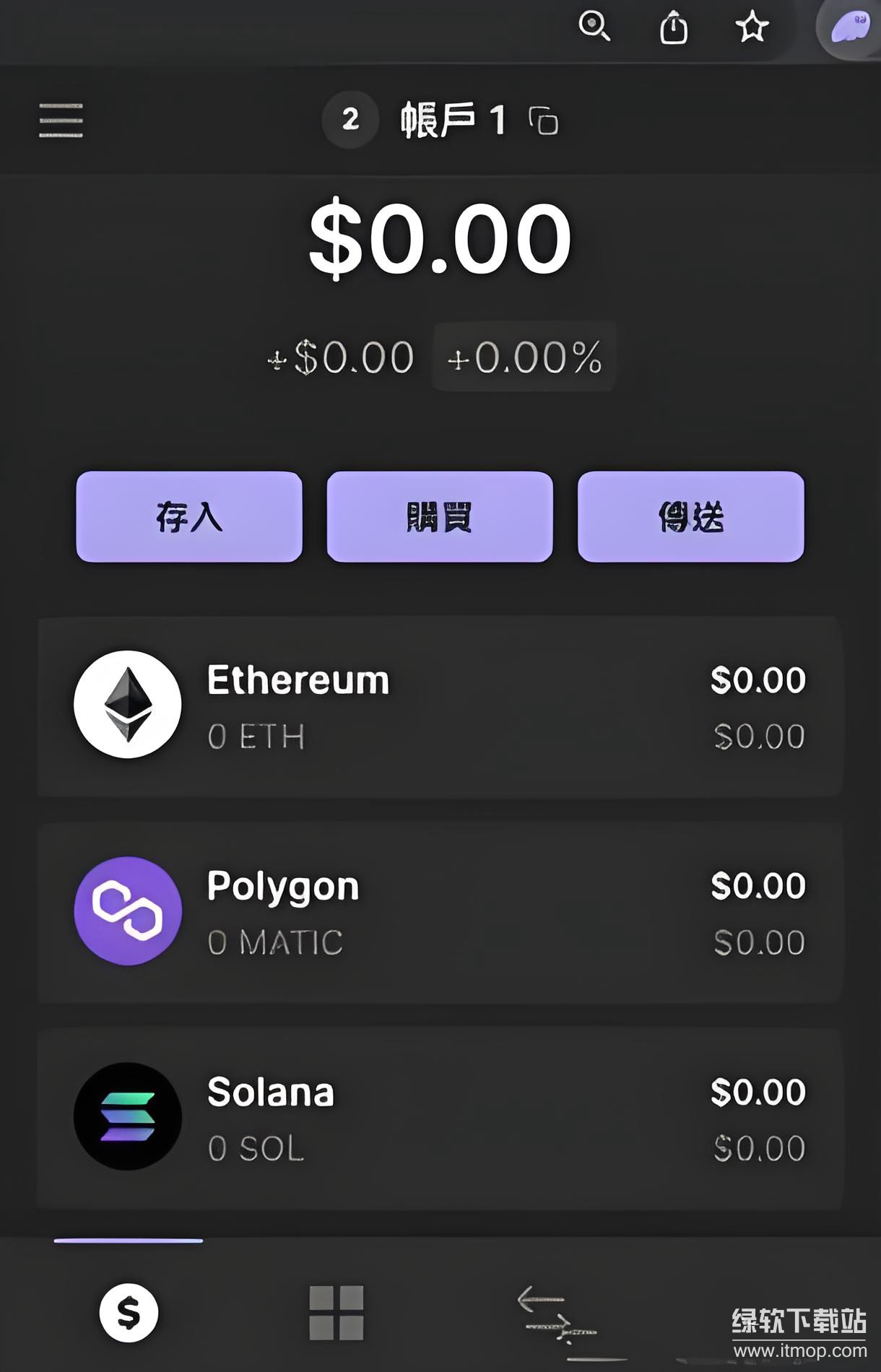Viewport: 881px width, 1372px height.
Task: Tap the 傳送 send button
Action: tap(690, 517)
